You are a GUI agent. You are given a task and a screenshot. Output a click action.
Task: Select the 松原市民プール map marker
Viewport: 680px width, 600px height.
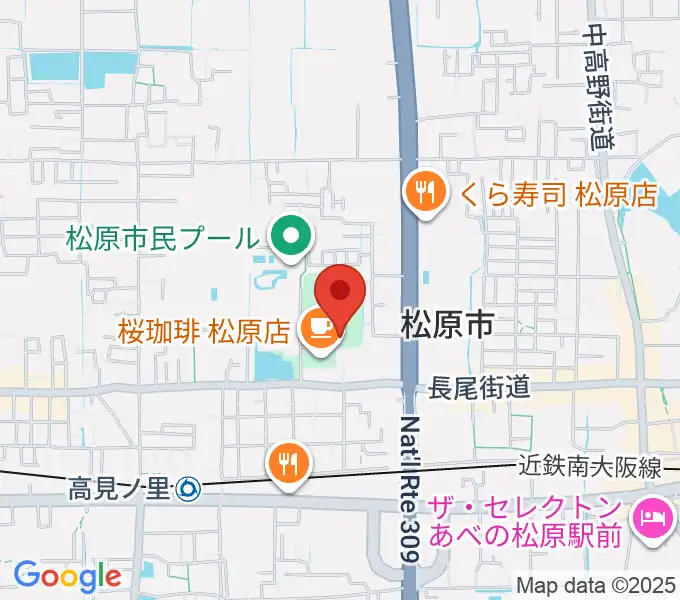pos(291,238)
